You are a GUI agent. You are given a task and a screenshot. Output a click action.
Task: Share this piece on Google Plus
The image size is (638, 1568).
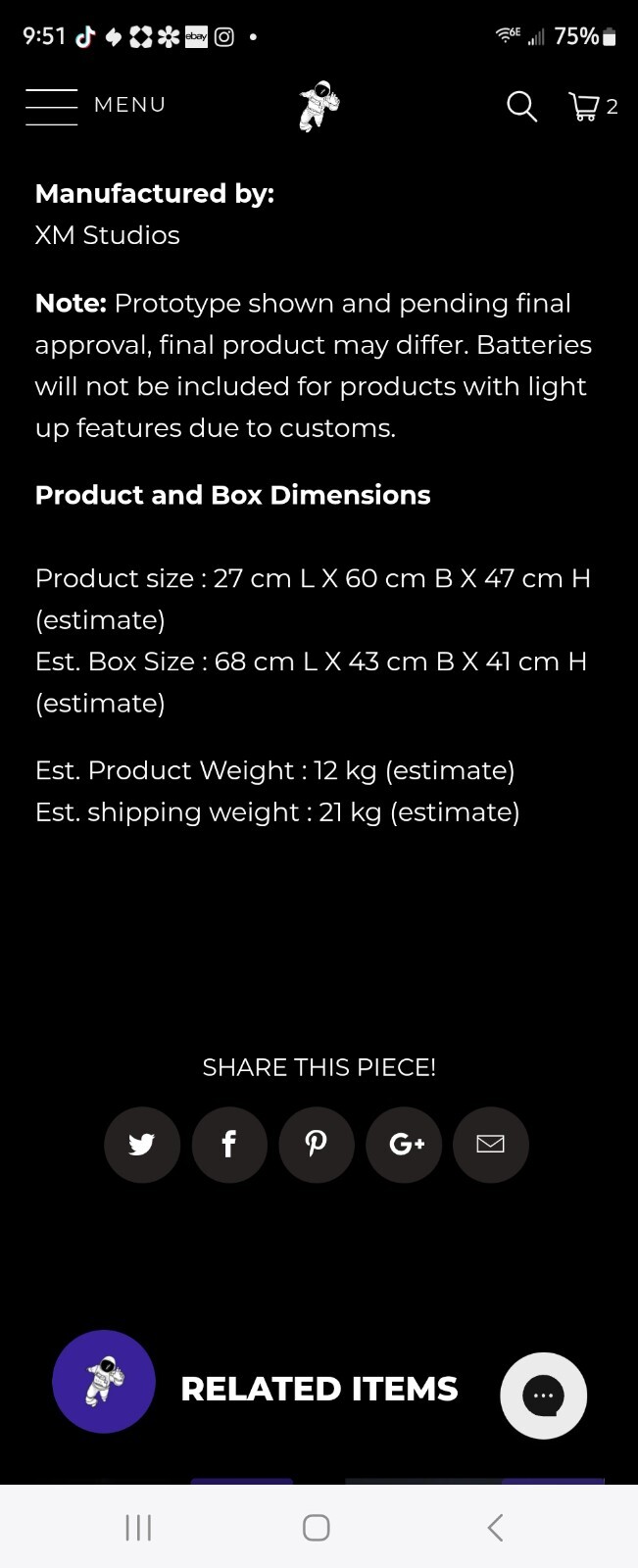(x=404, y=1145)
